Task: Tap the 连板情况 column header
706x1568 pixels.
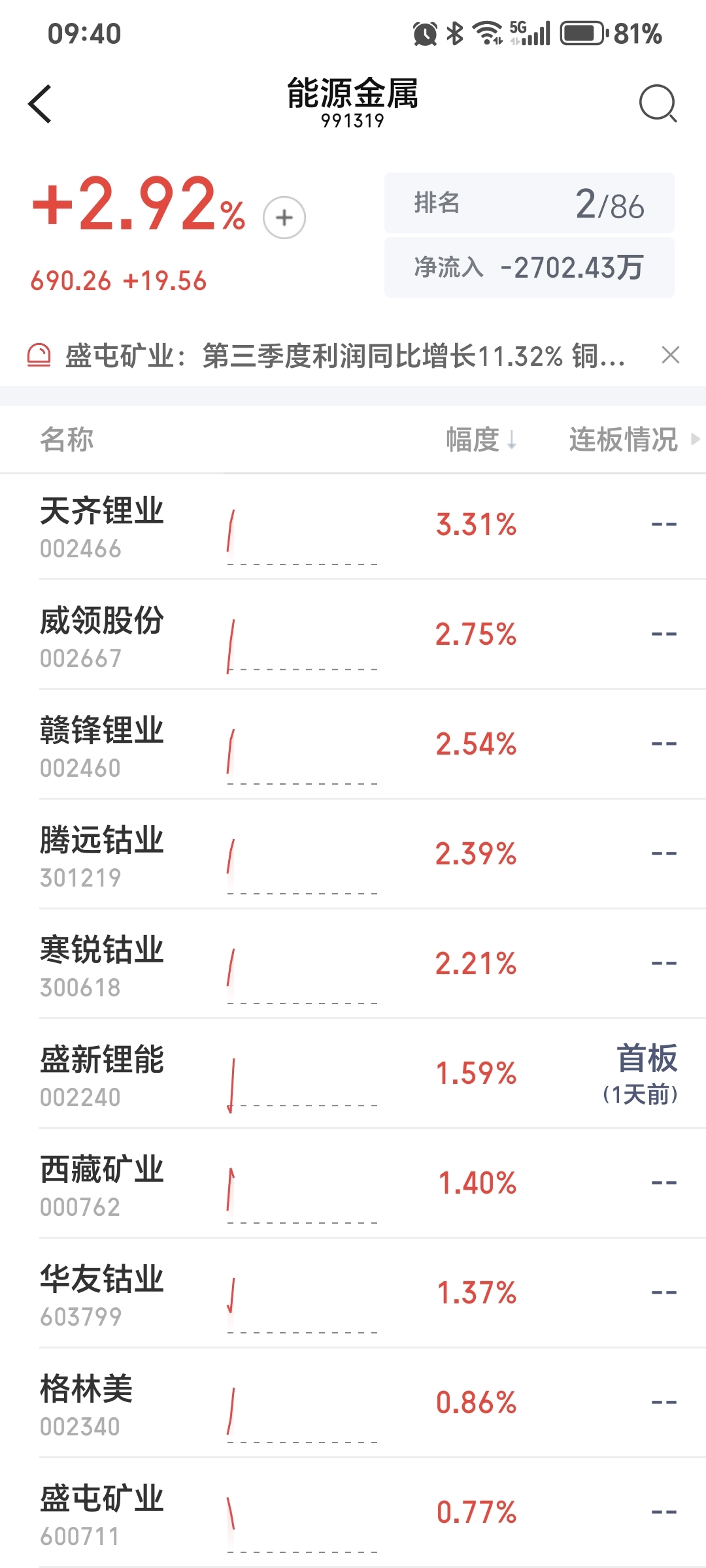Action: click(624, 440)
